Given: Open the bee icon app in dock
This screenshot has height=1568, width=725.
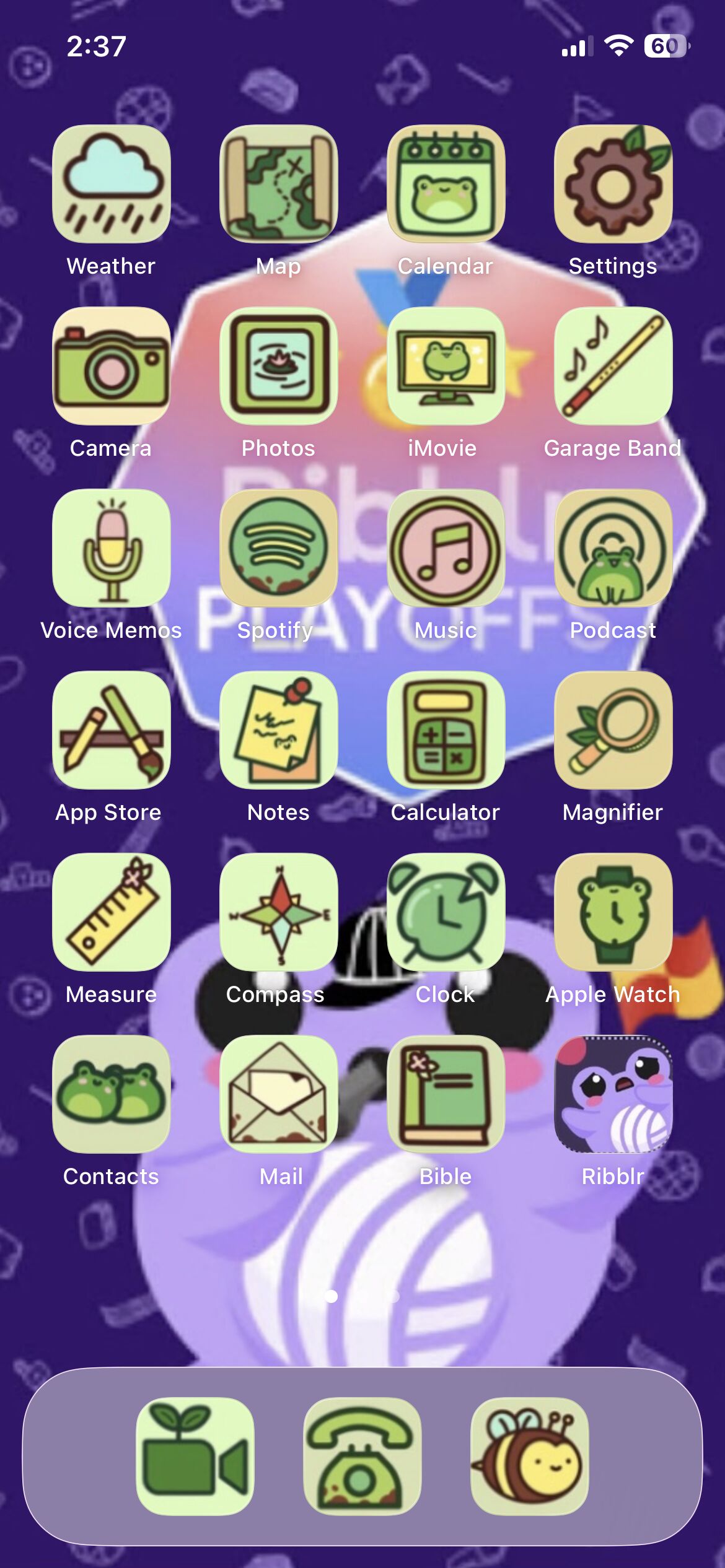Looking at the screenshot, I should 530,1456.
